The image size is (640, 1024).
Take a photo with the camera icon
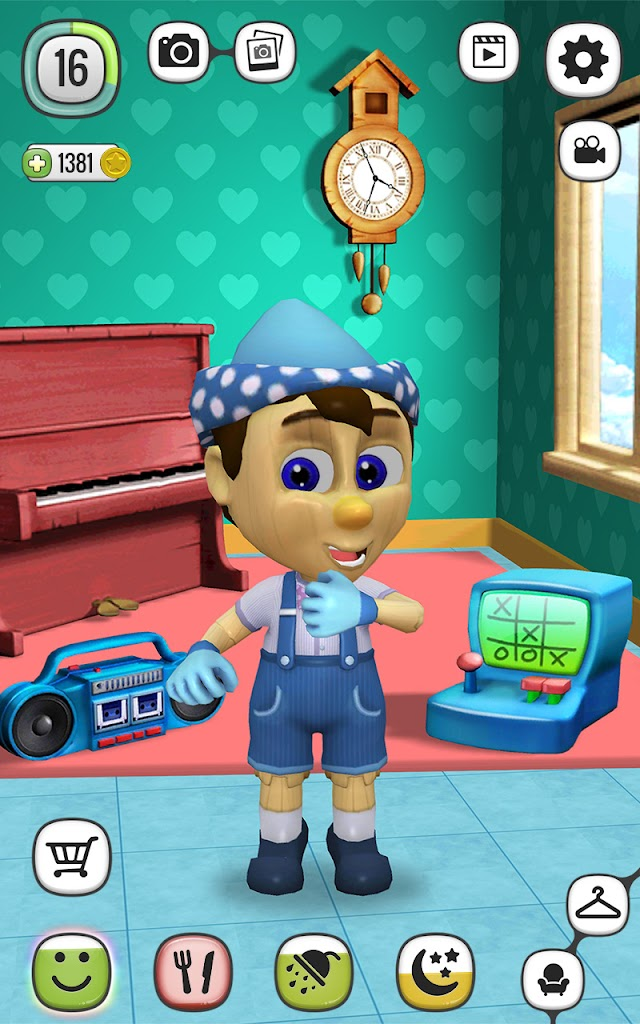tap(178, 52)
